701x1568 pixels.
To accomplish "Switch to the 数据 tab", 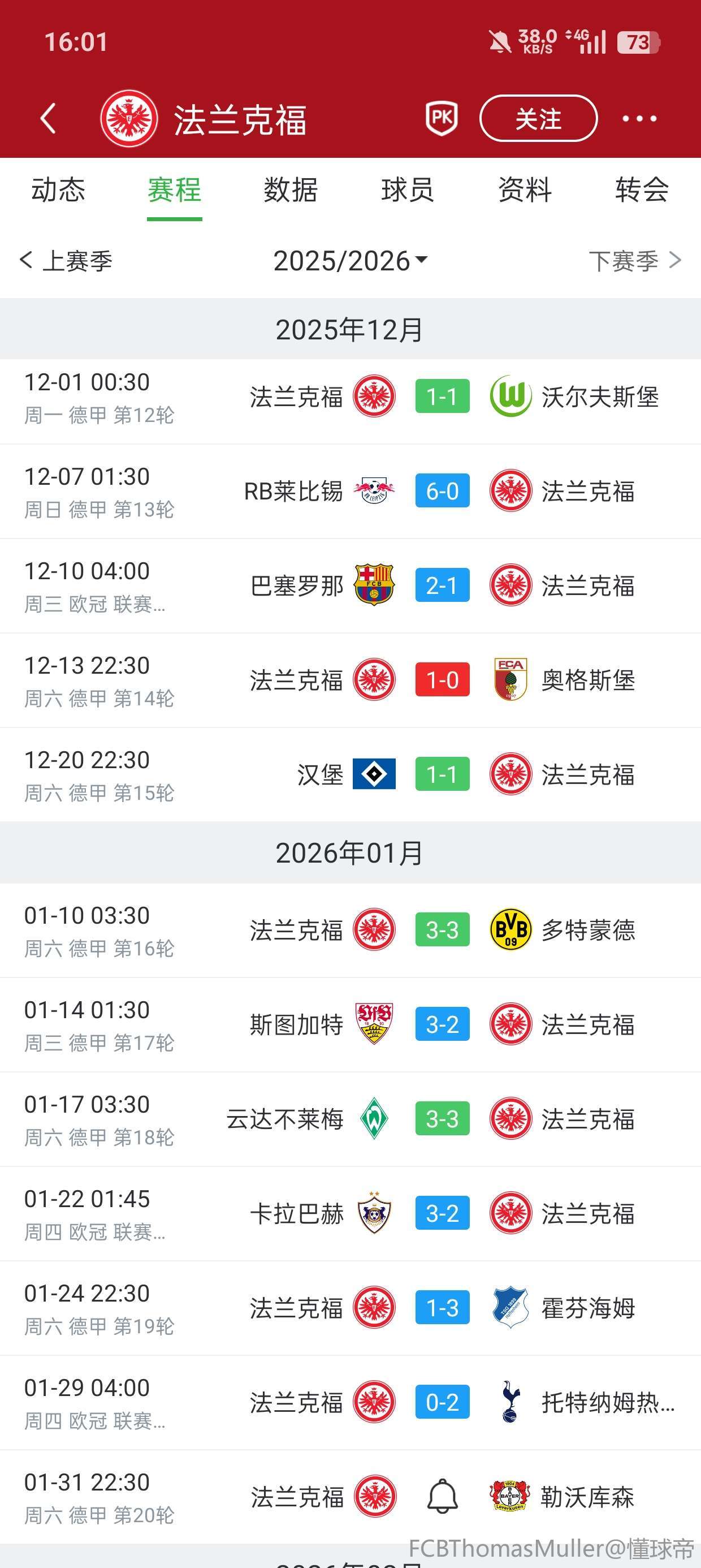I will coord(291,189).
